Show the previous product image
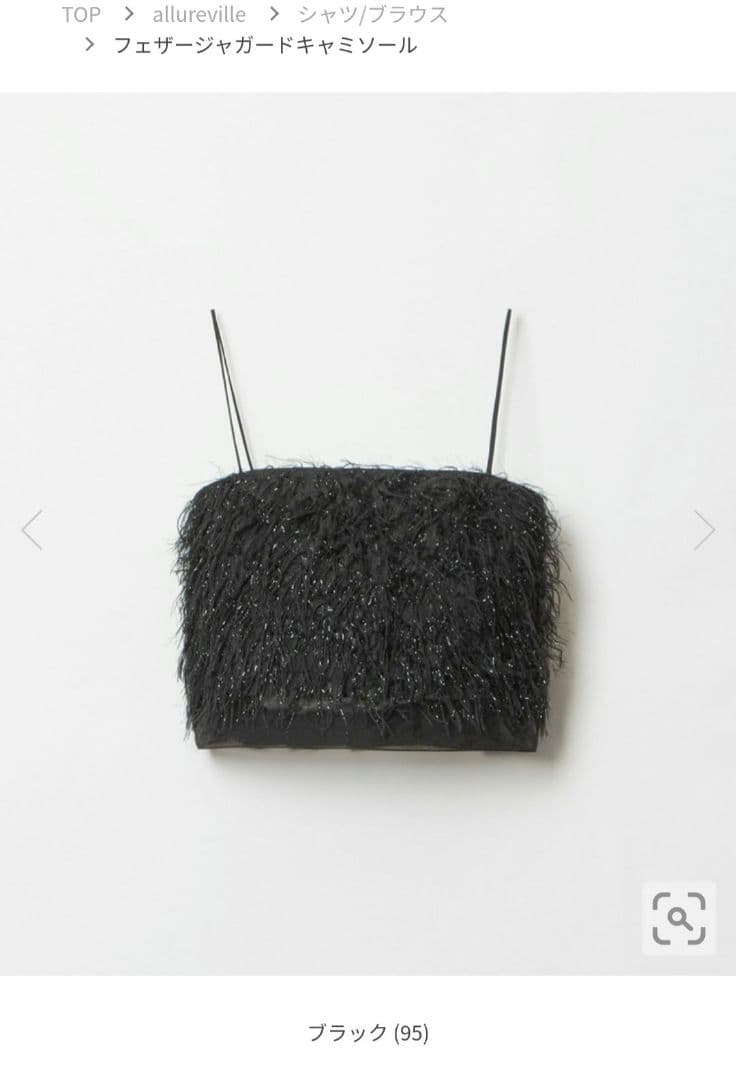The height and width of the screenshot is (1080, 736). 32,530
